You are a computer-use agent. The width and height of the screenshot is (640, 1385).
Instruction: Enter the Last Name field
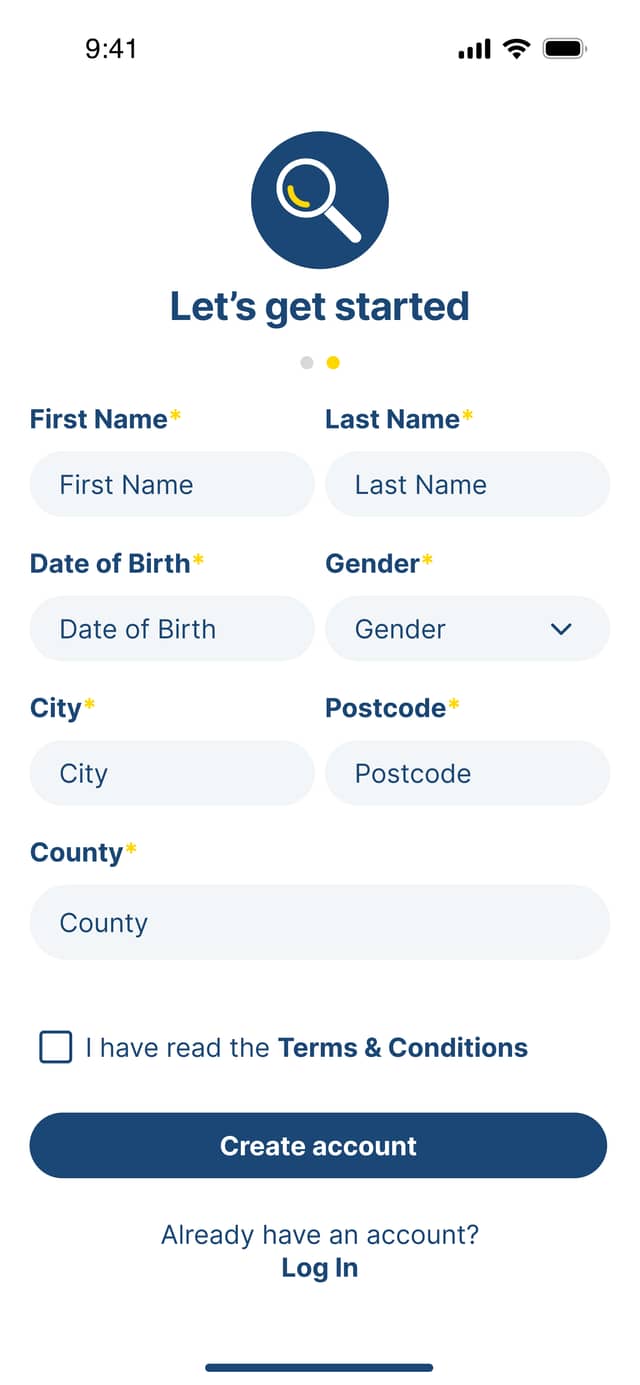(x=467, y=485)
